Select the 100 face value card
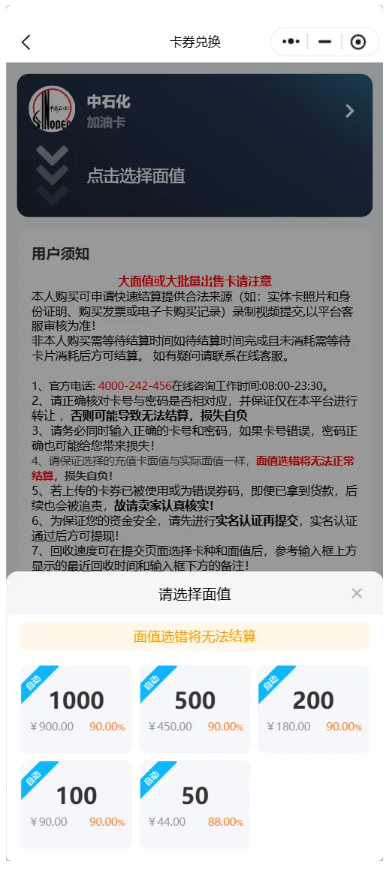This screenshot has height=876, width=384. point(76,804)
